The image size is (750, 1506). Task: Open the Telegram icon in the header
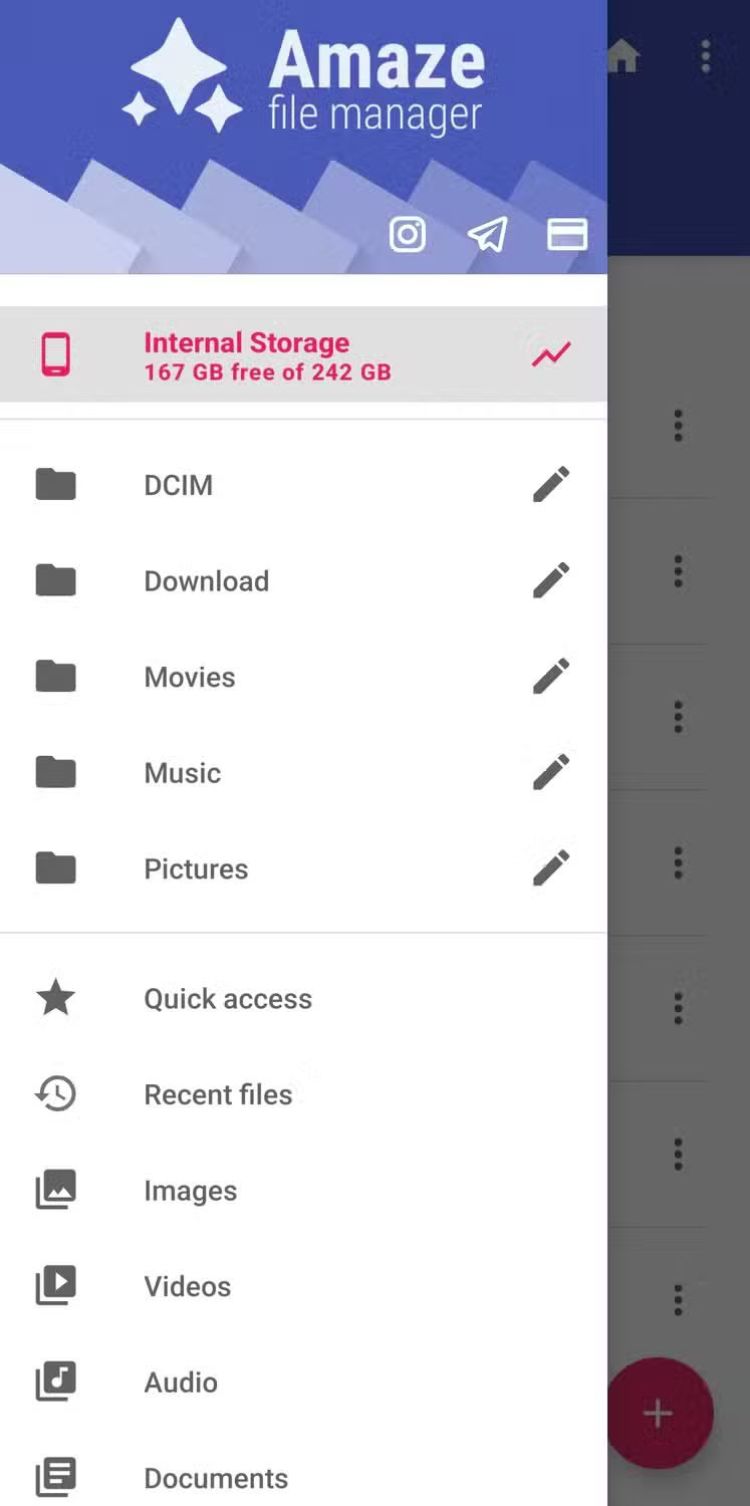(x=487, y=234)
